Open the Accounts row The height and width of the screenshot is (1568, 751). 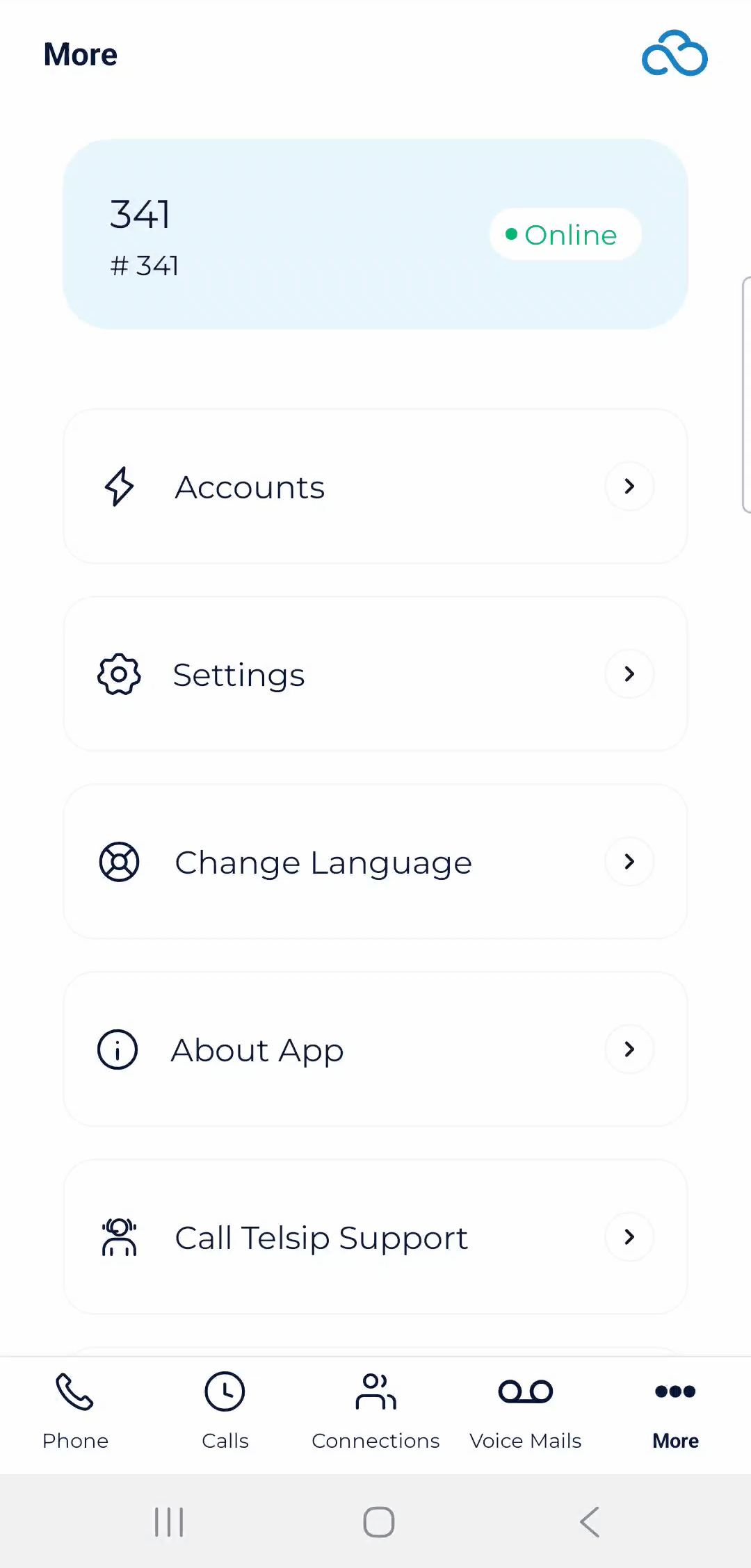coord(375,487)
